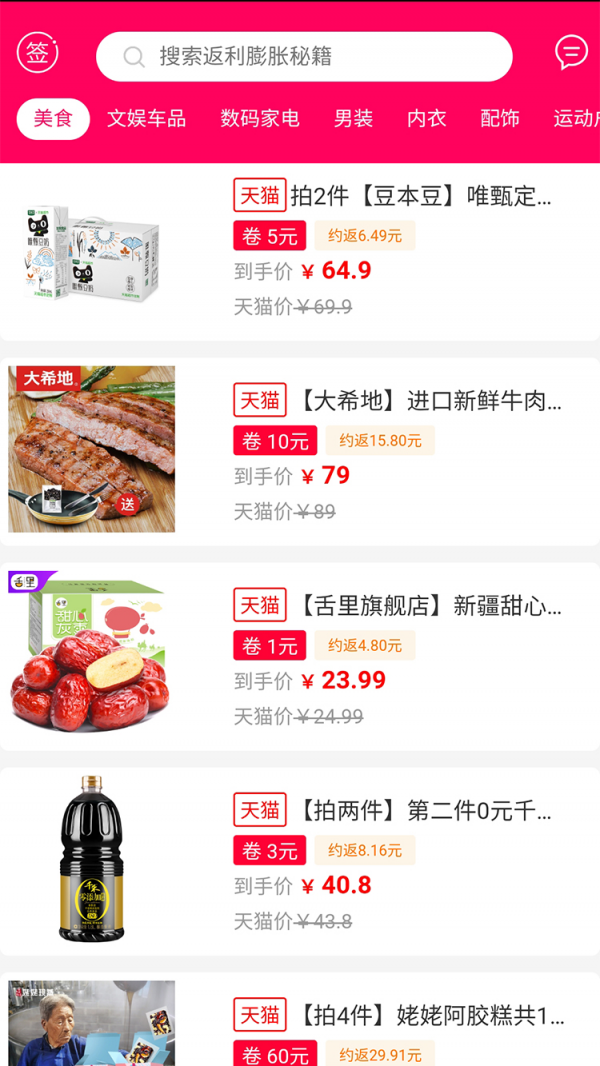Switch to the 文娱车品 tab
Viewport: 600px width, 1066px height.
(x=146, y=119)
